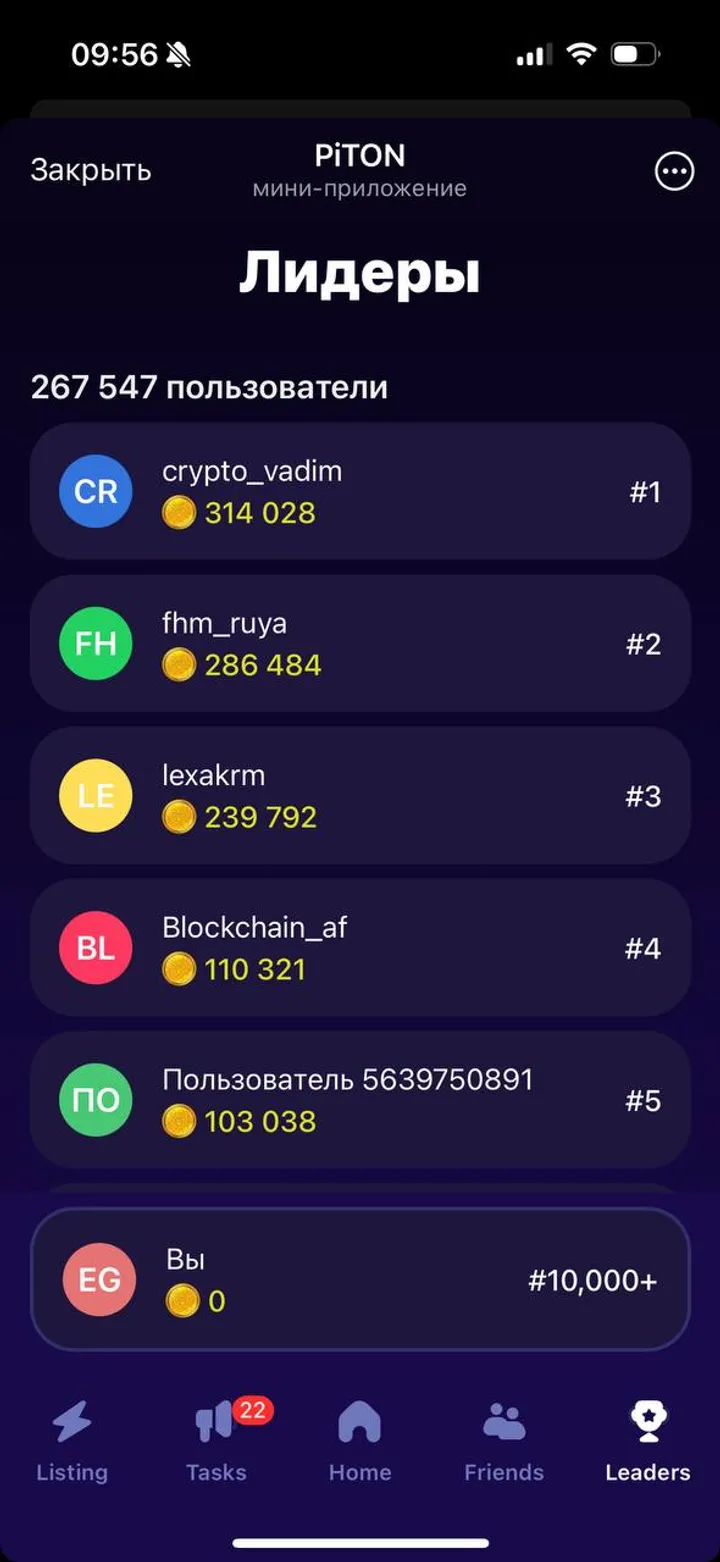
Task: Tap lexakrm's yellow LE avatar
Action: tap(95, 795)
